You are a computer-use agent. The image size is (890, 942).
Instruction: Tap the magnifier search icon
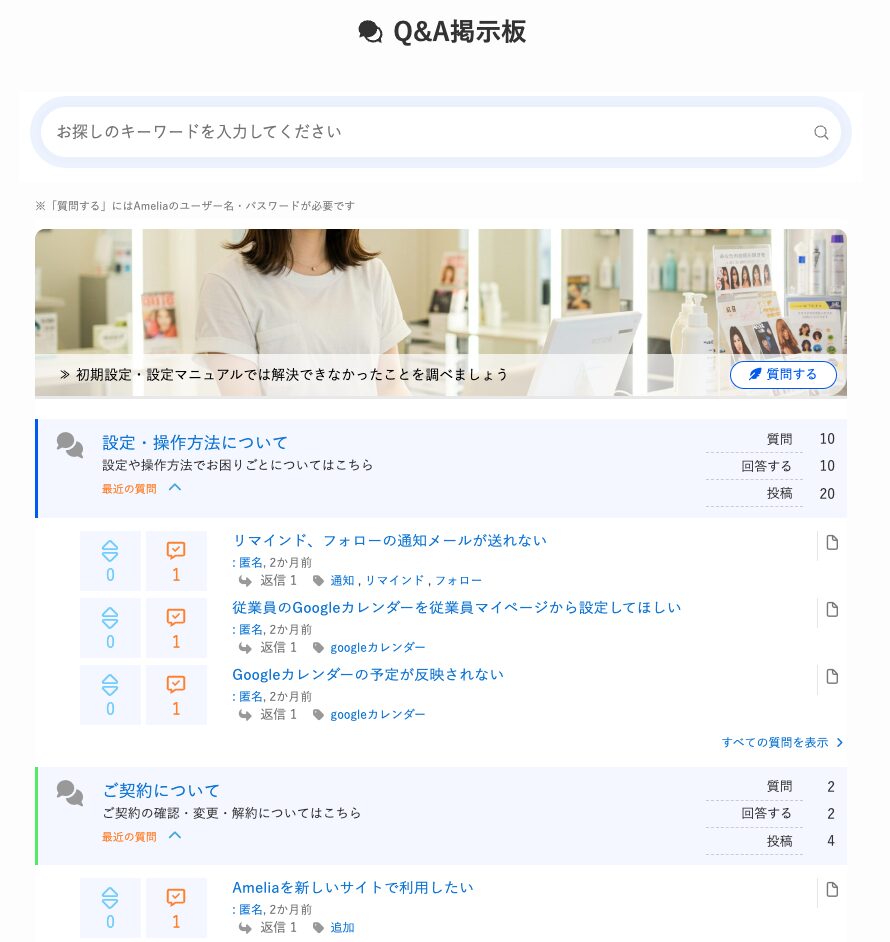[821, 132]
